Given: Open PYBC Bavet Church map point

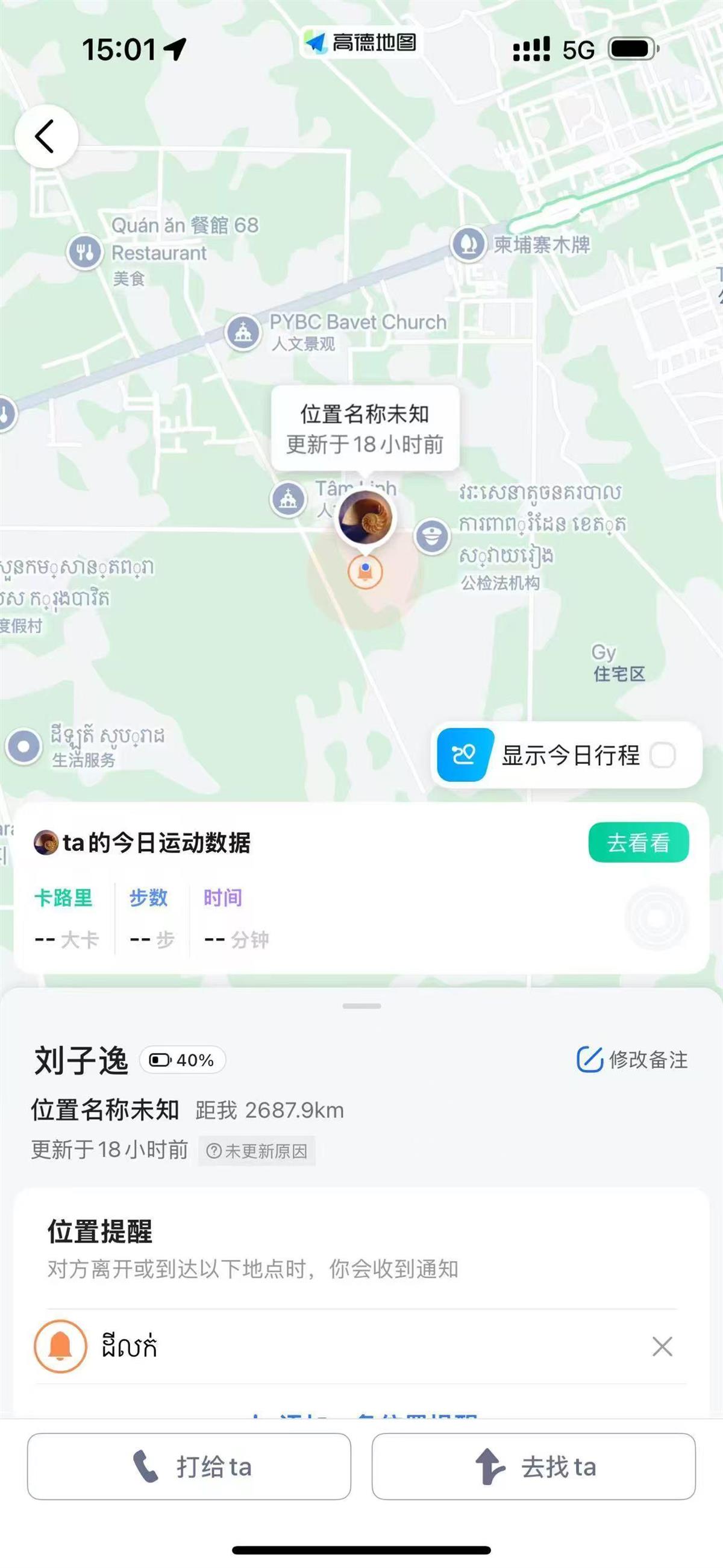Looking at the screenshot, I should 243,332.
